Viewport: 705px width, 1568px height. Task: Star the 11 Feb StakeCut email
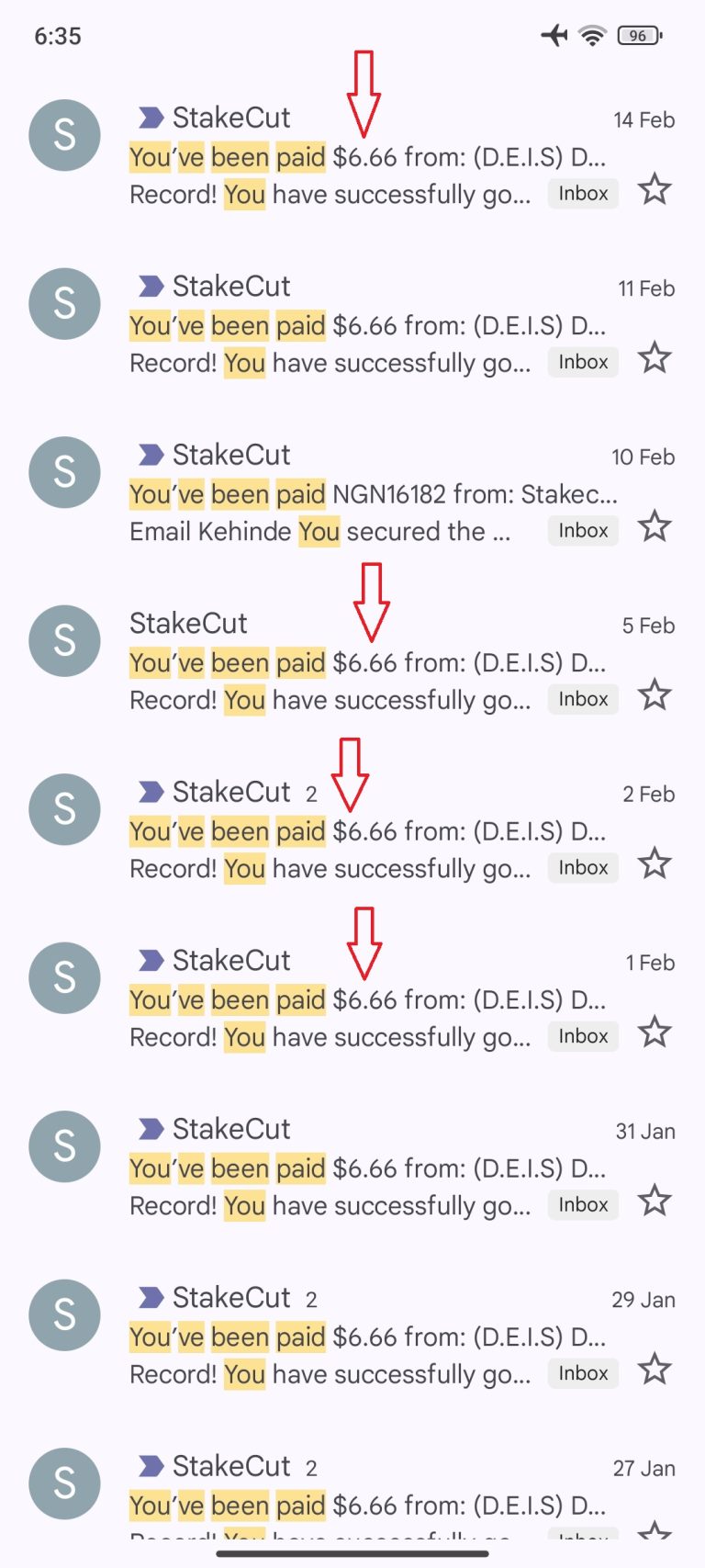[x=655, y=358]
